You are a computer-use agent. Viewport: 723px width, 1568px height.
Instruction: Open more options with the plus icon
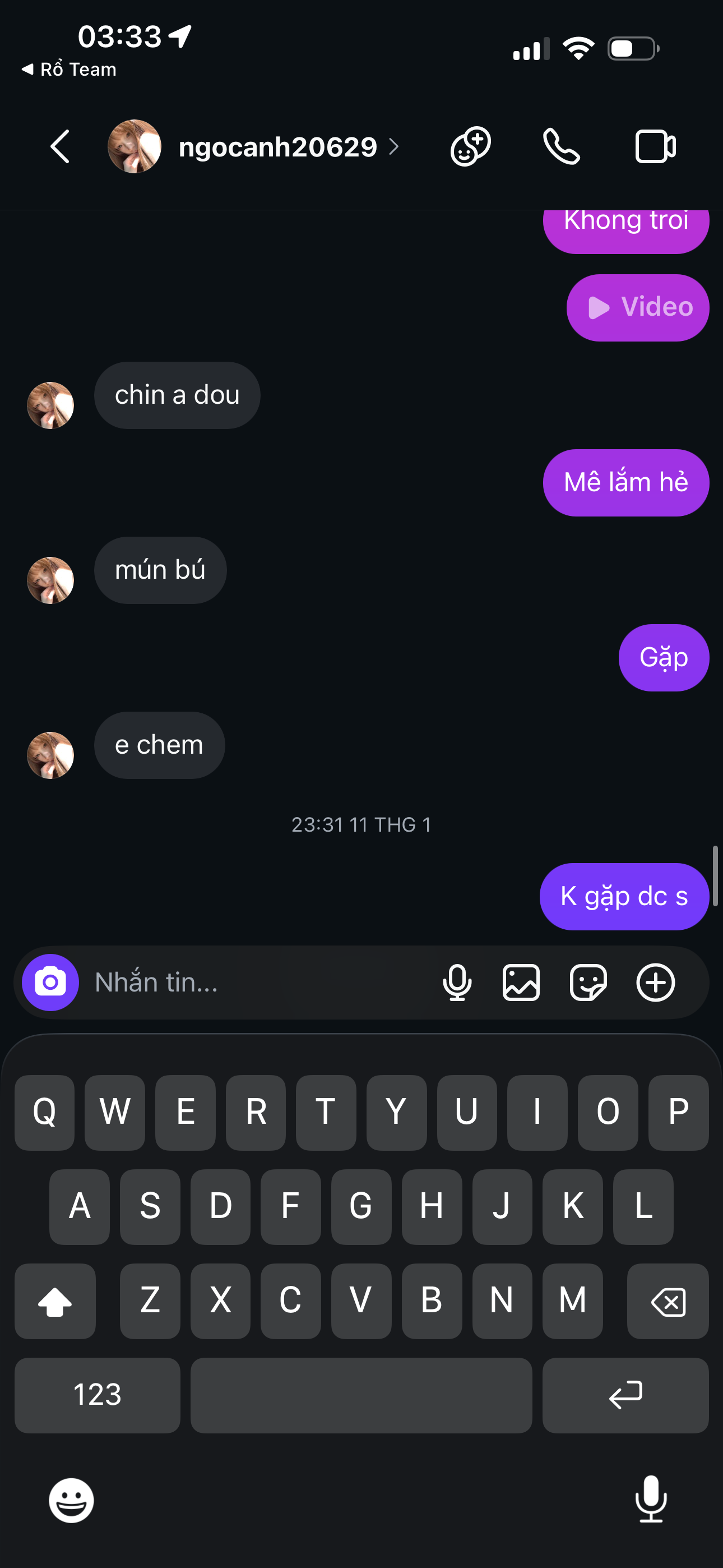655,982
